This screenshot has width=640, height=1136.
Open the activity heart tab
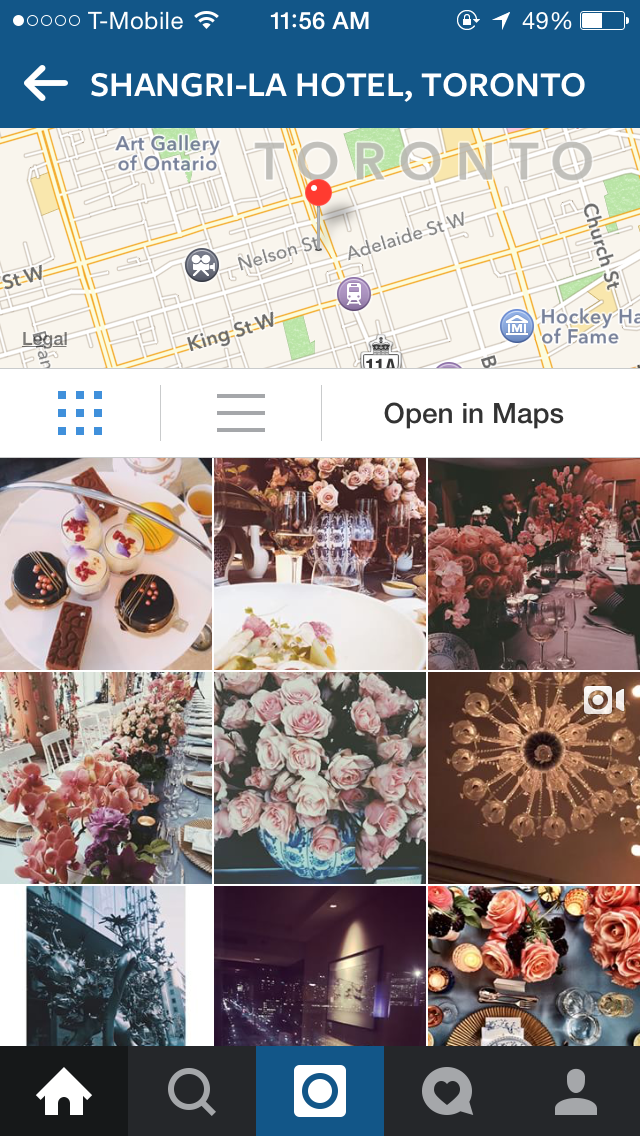pos(448,1091)
